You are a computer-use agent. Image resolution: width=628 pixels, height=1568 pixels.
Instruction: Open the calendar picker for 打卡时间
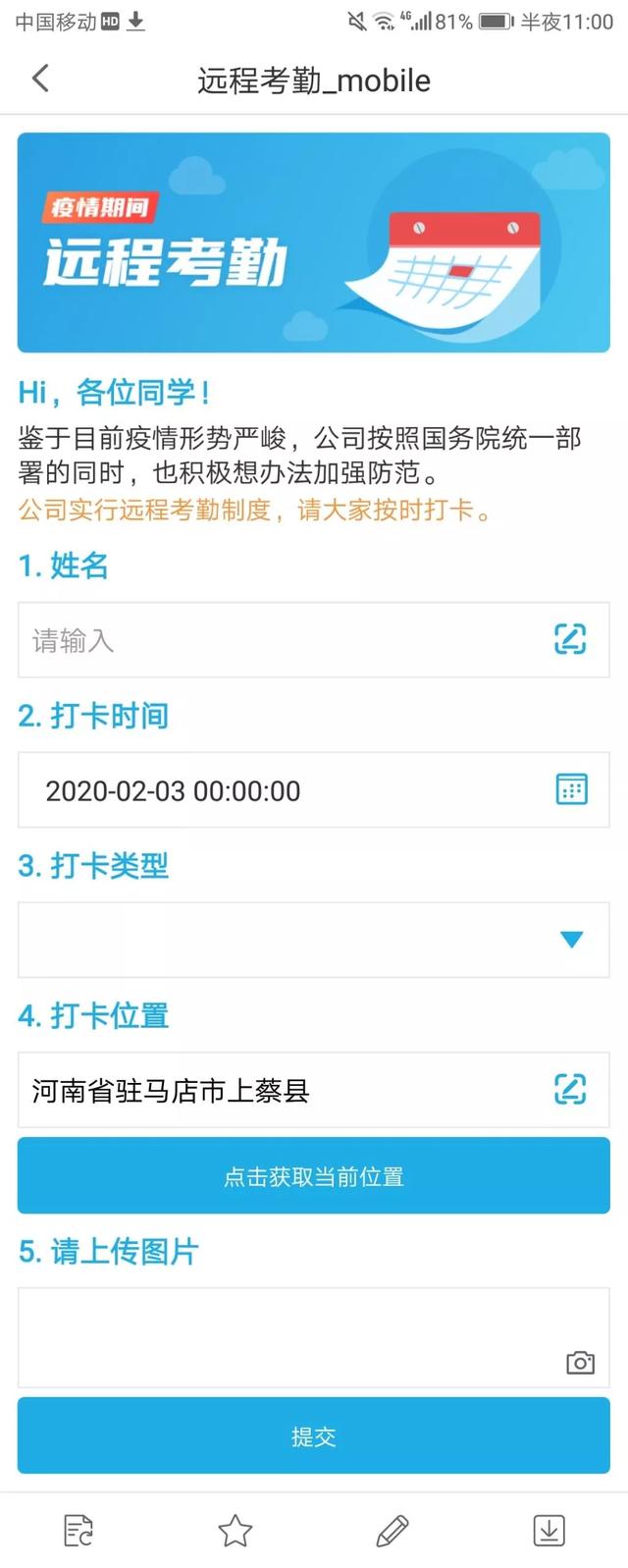coord(571,789)
